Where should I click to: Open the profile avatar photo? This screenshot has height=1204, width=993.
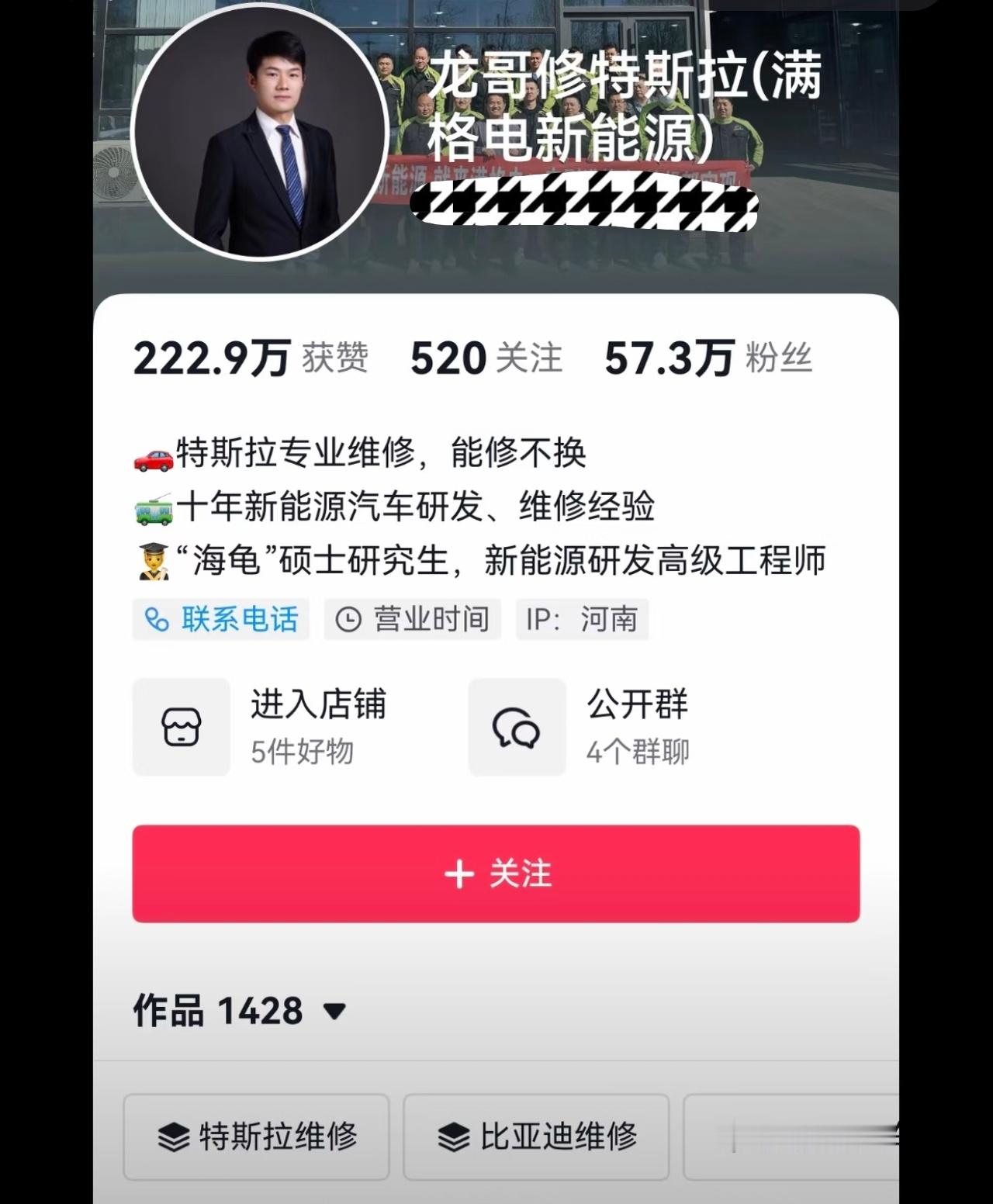point(259,131)
